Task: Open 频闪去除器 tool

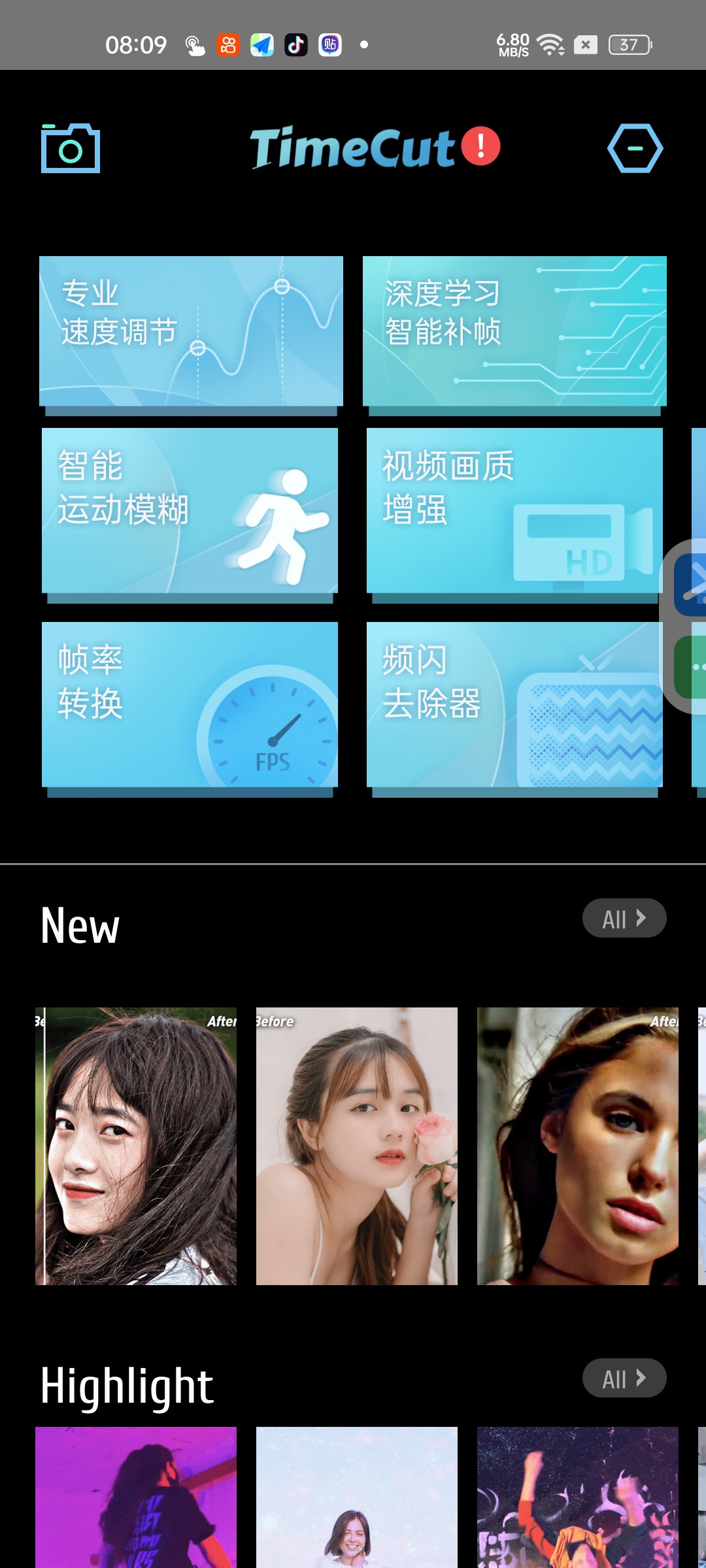Action: [514, 704]
